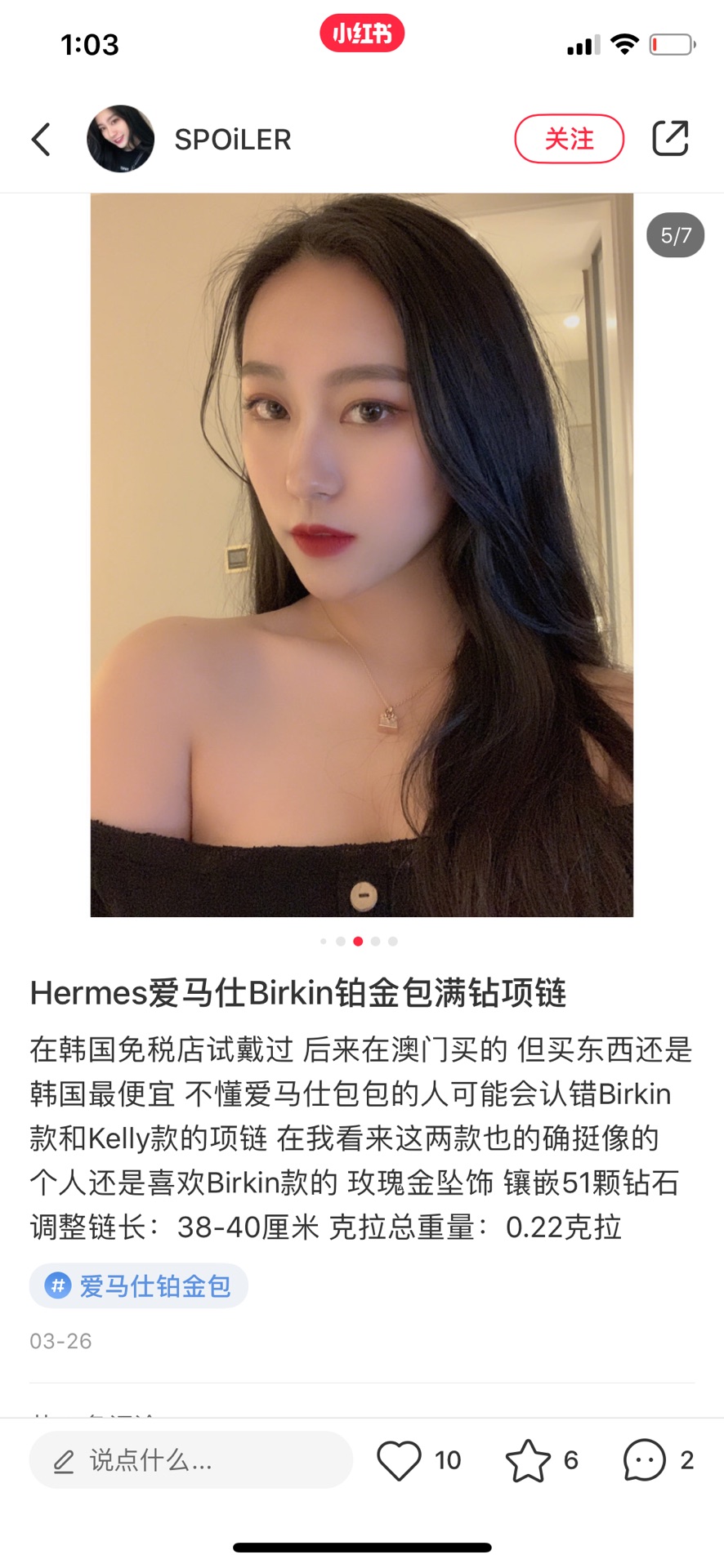Open comments via the speech bubble icon
724x1568 pixels.
(x=642, y=1459)
